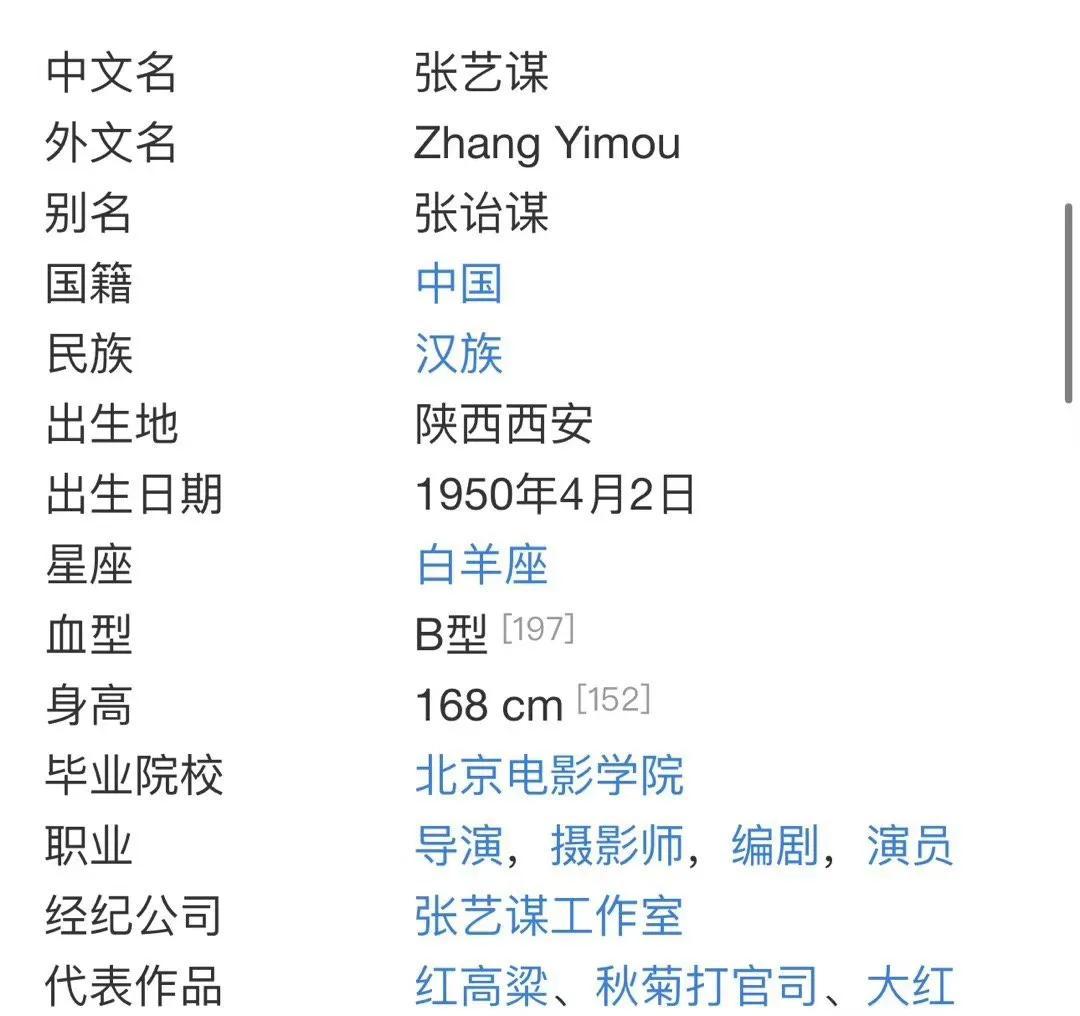This screenshot has width=1080, height=1016.
Task: Open the 中国 nationality link
Action: 459,284
